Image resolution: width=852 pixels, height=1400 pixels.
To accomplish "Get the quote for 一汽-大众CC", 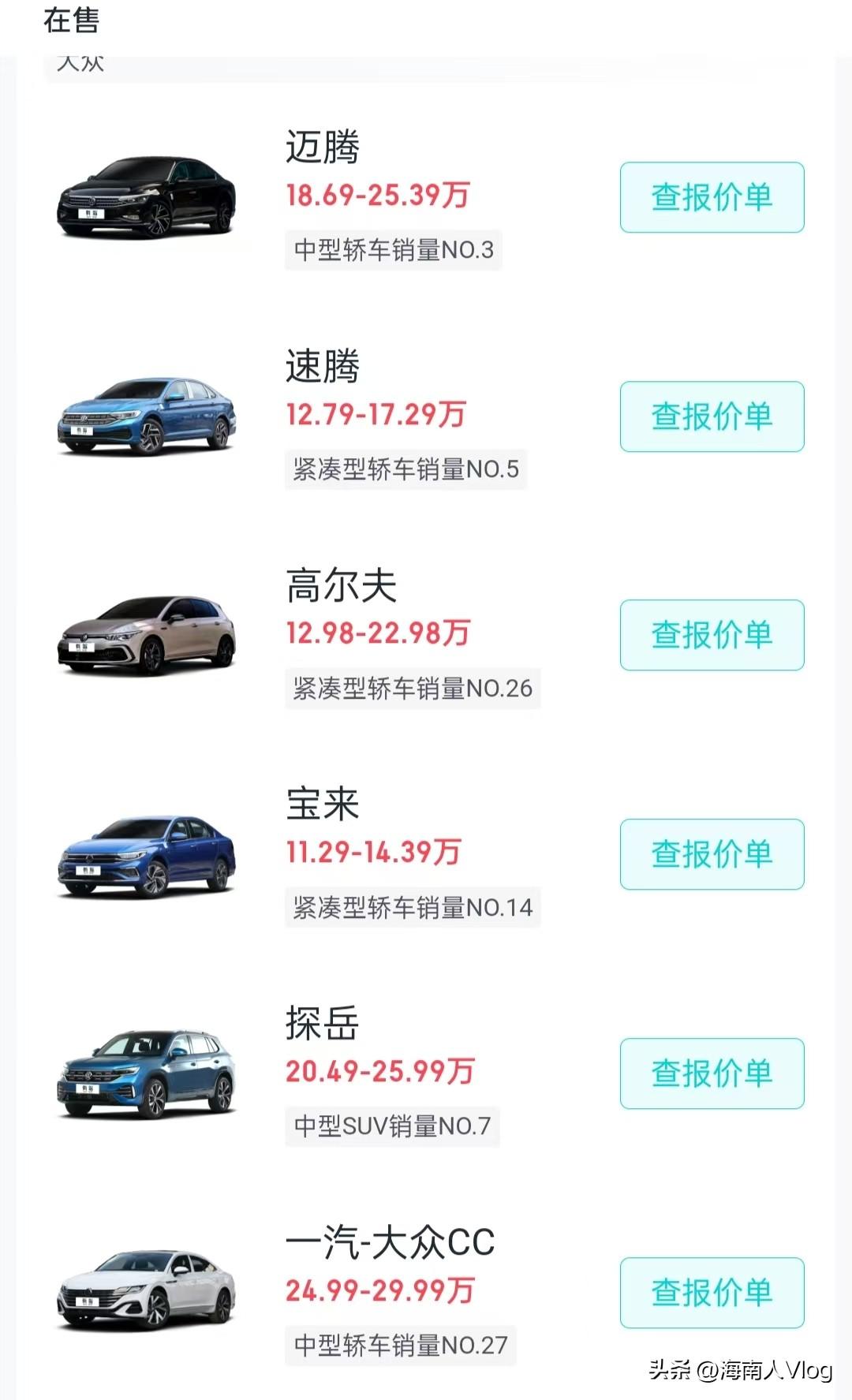I will point(712,1293).
